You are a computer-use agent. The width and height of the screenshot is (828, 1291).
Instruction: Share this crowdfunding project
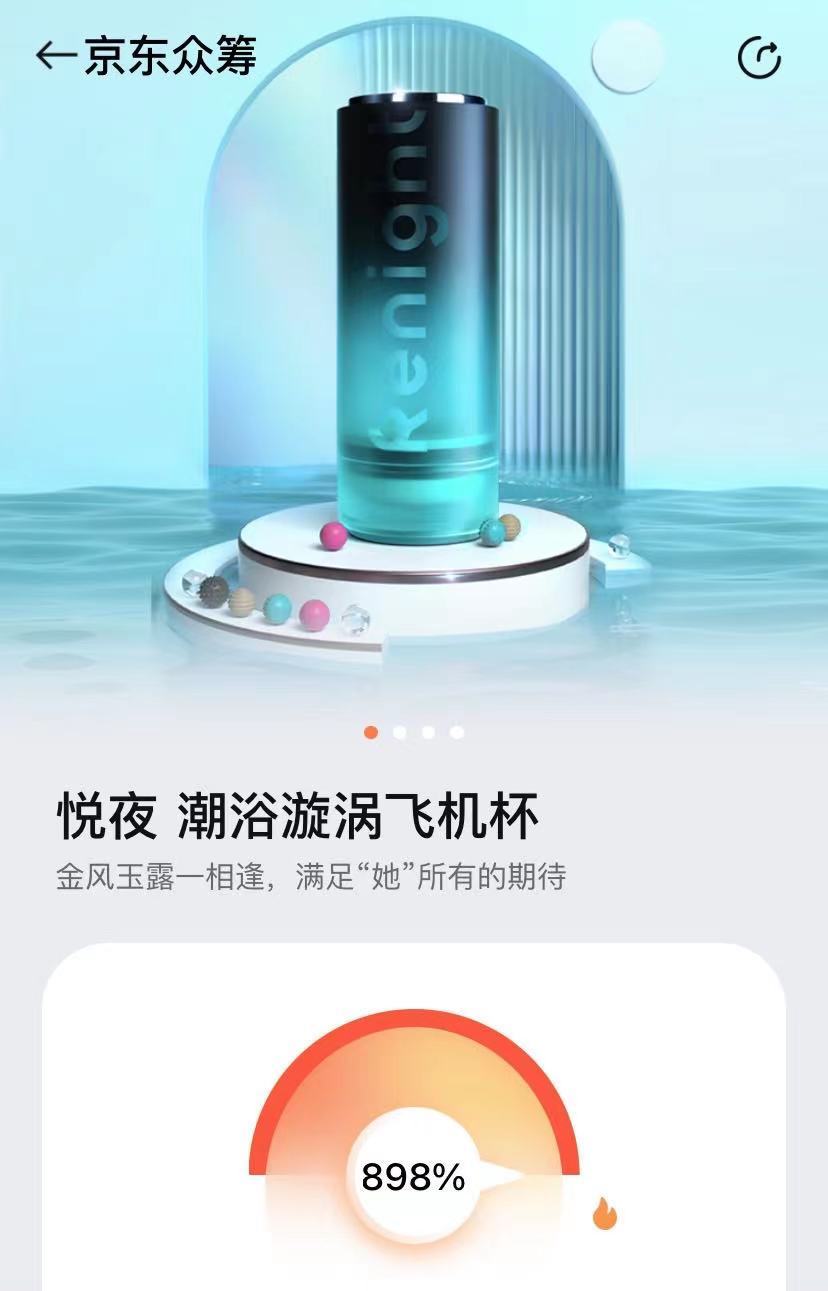(x=759, y=58)
